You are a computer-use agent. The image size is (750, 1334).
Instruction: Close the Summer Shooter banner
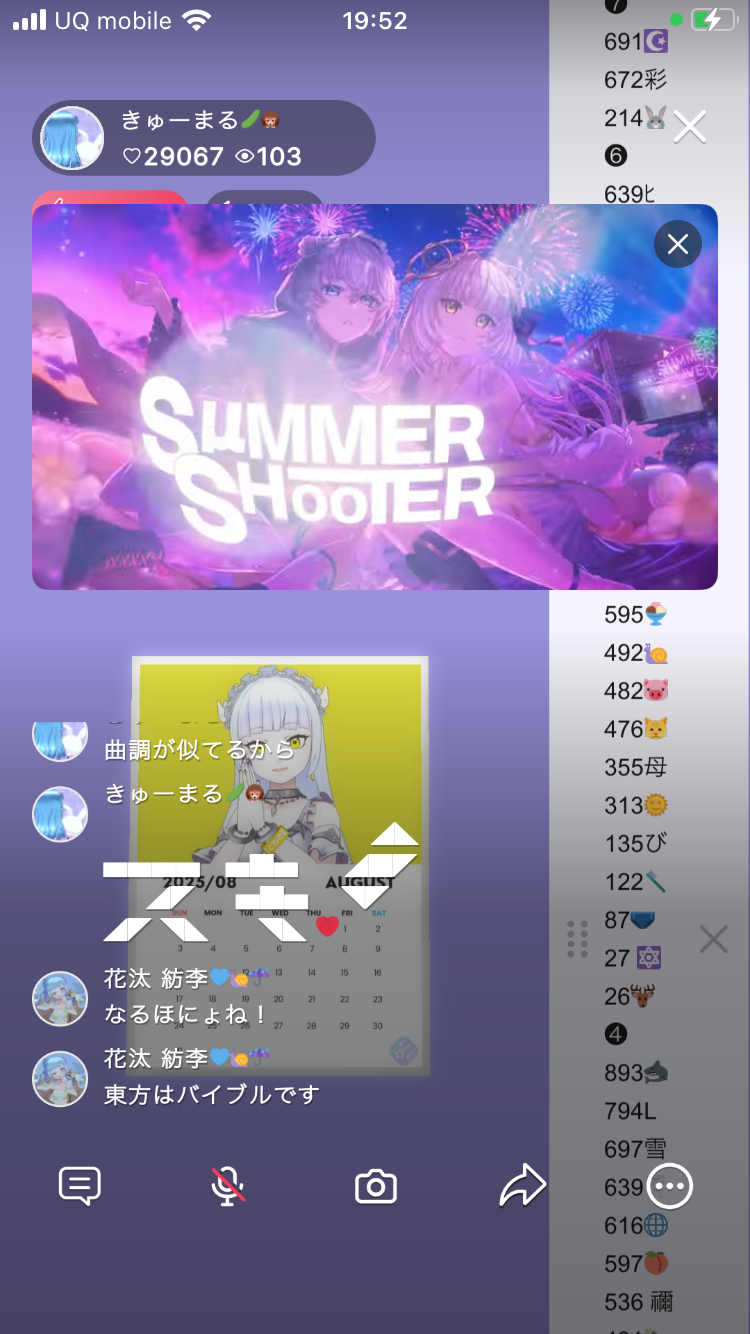(x=678, y=244)
